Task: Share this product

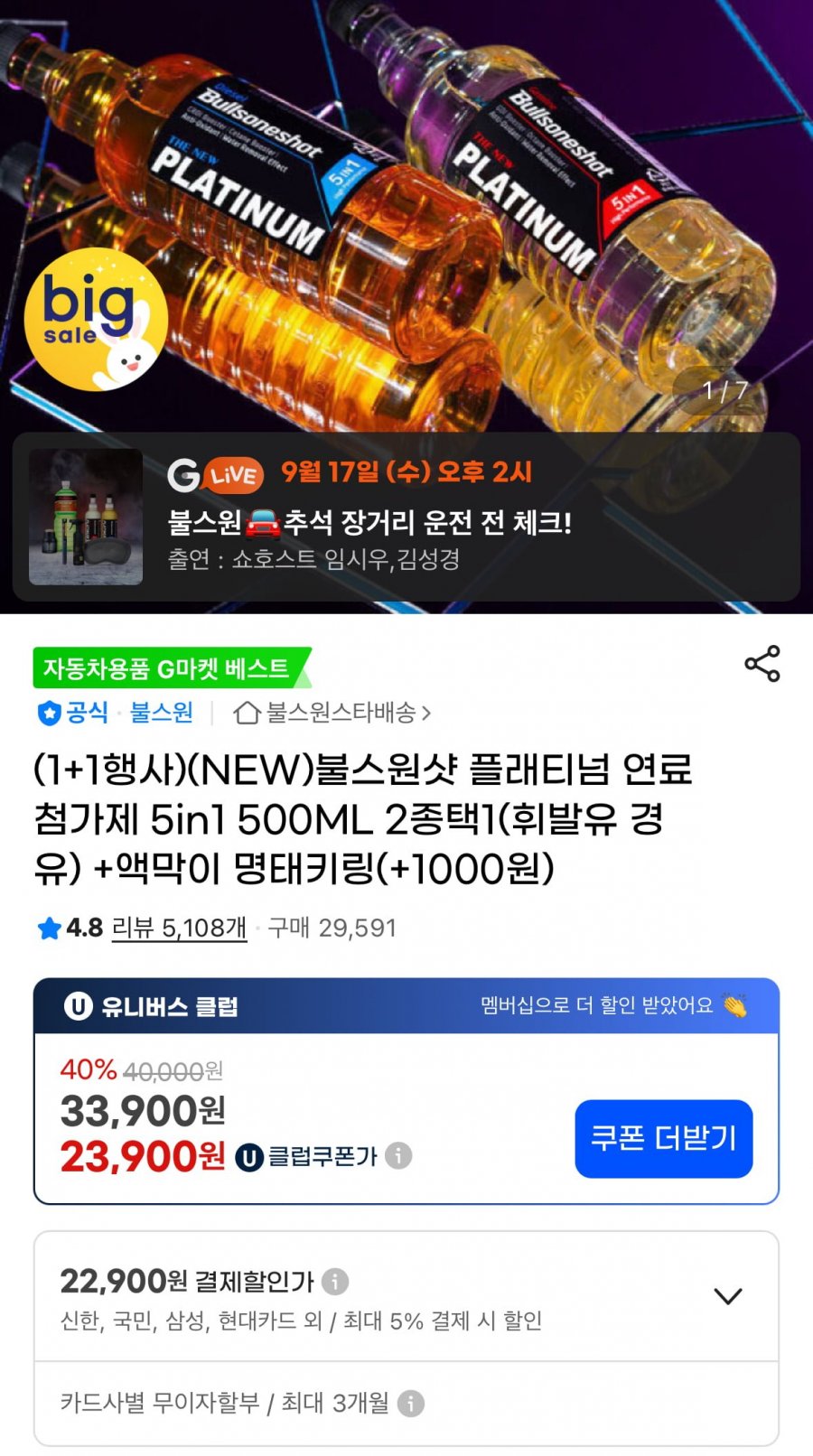Action: (x=762, y=664)
